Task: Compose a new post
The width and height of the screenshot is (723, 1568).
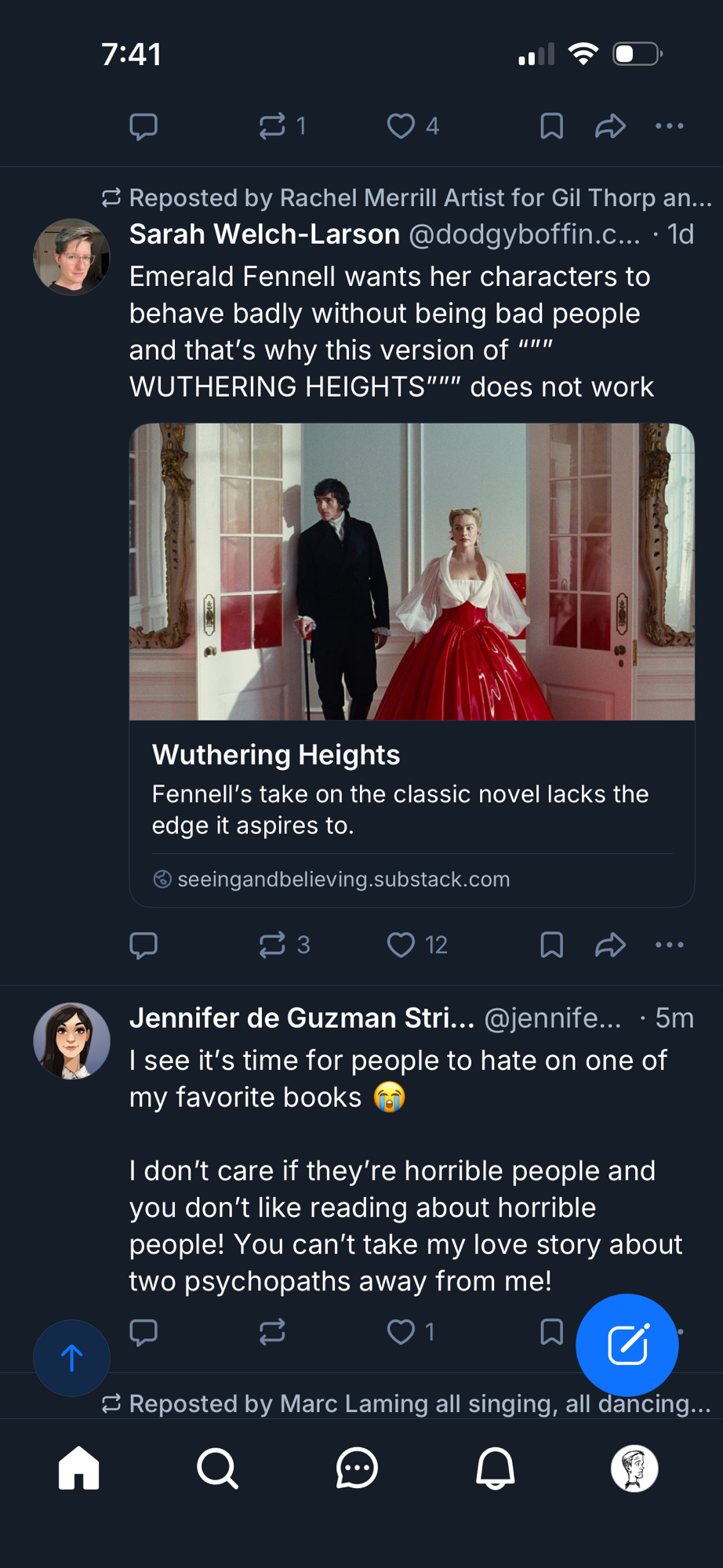Action: point(627,1345)
